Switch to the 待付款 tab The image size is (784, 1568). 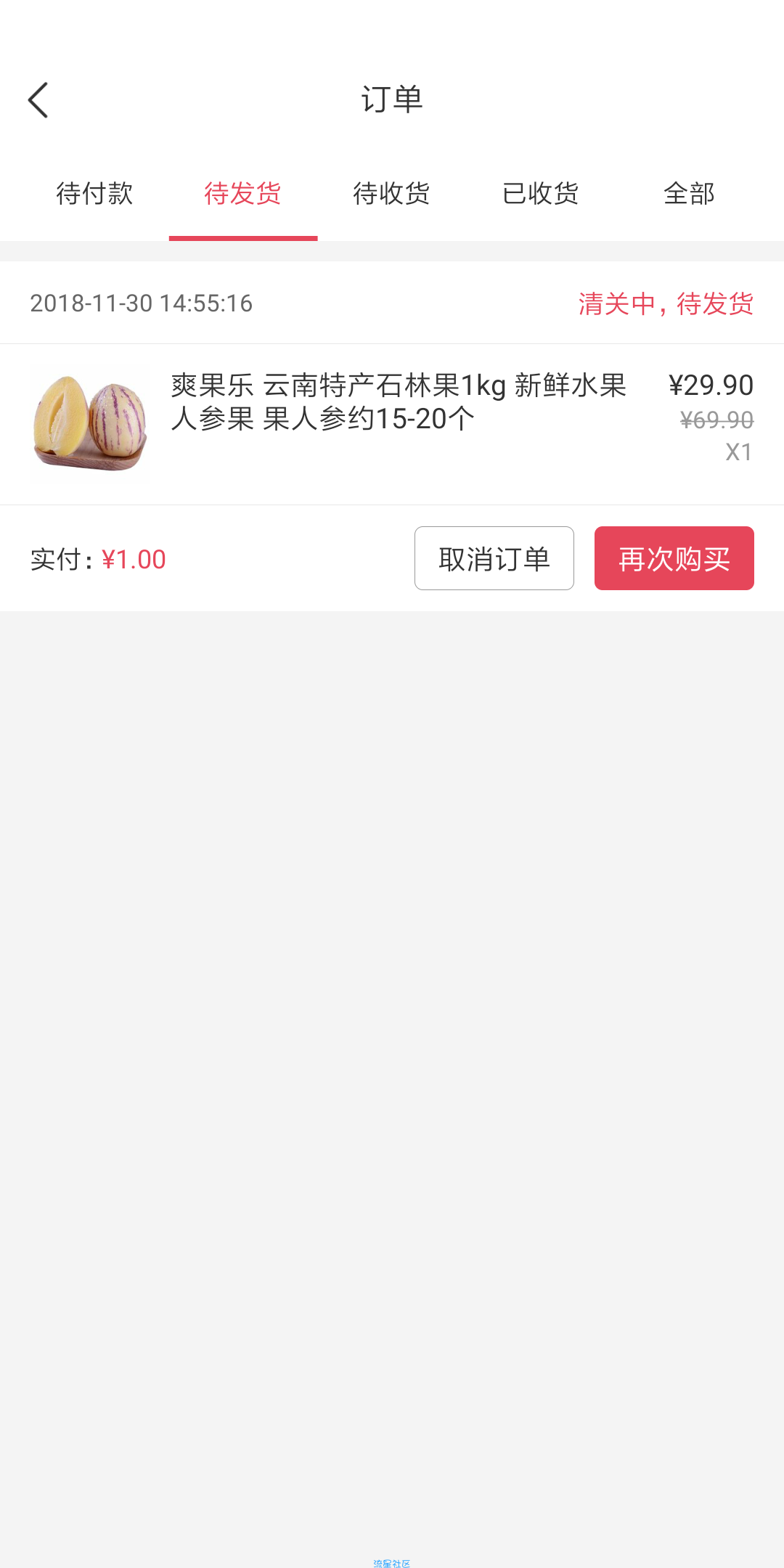click(x=94, y=194)
